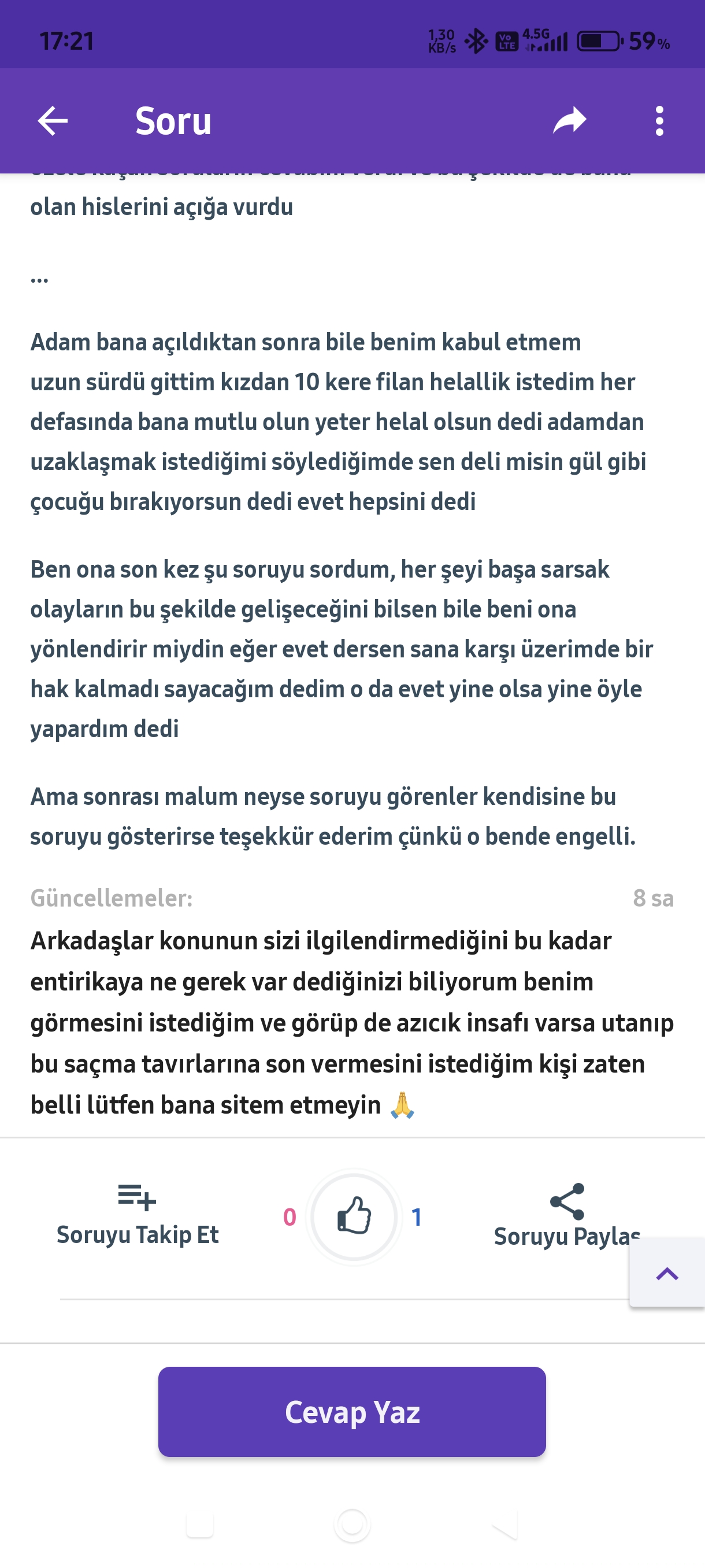This screenshot has height=1568, width=705.
Task: Open the three-dot overflow menu
Action: 659,120
